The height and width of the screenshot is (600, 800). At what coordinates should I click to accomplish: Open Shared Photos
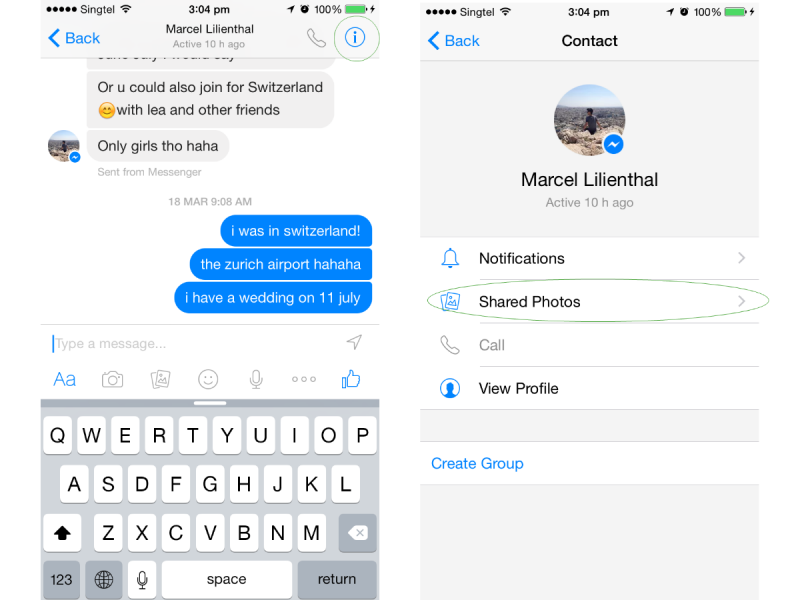(x=590, y=301)
